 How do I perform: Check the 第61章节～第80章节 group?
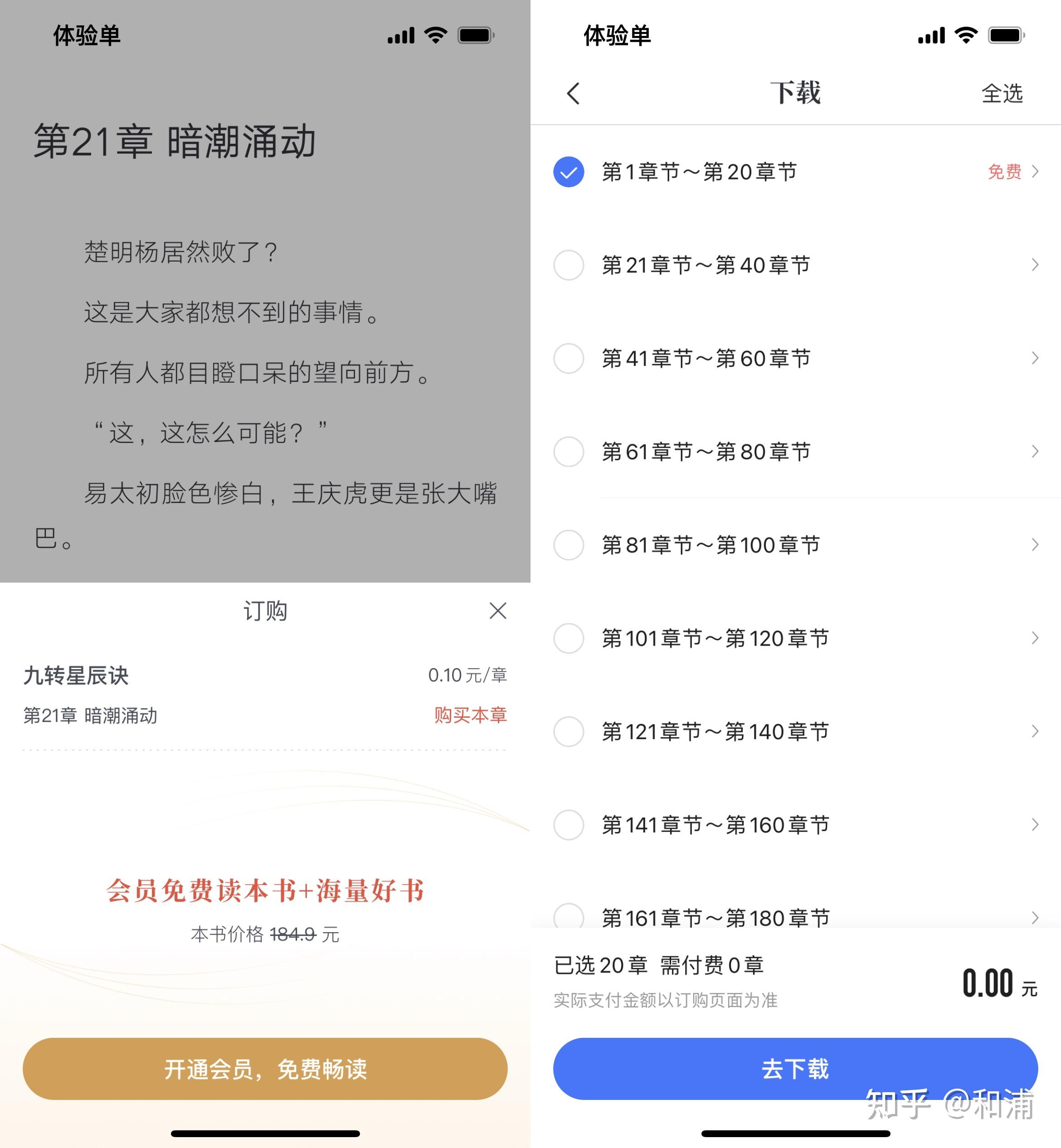click(569, 452)
